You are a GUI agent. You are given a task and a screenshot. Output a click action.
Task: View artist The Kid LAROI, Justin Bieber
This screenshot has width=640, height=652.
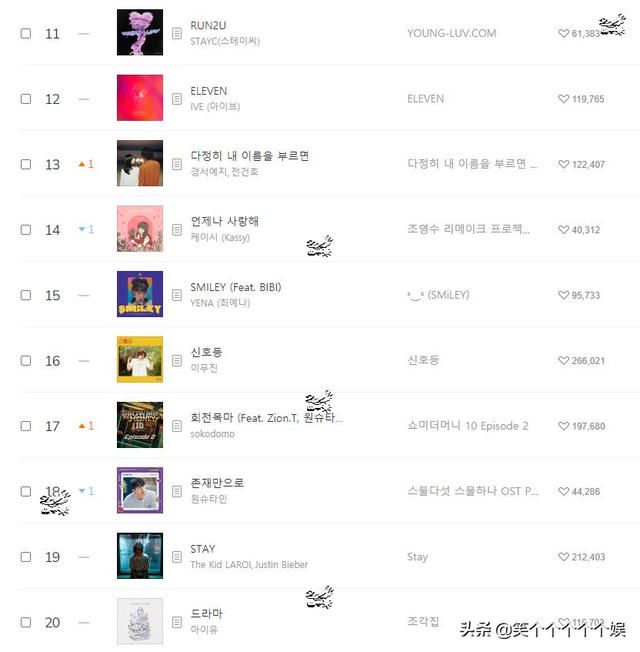point(249,564)
